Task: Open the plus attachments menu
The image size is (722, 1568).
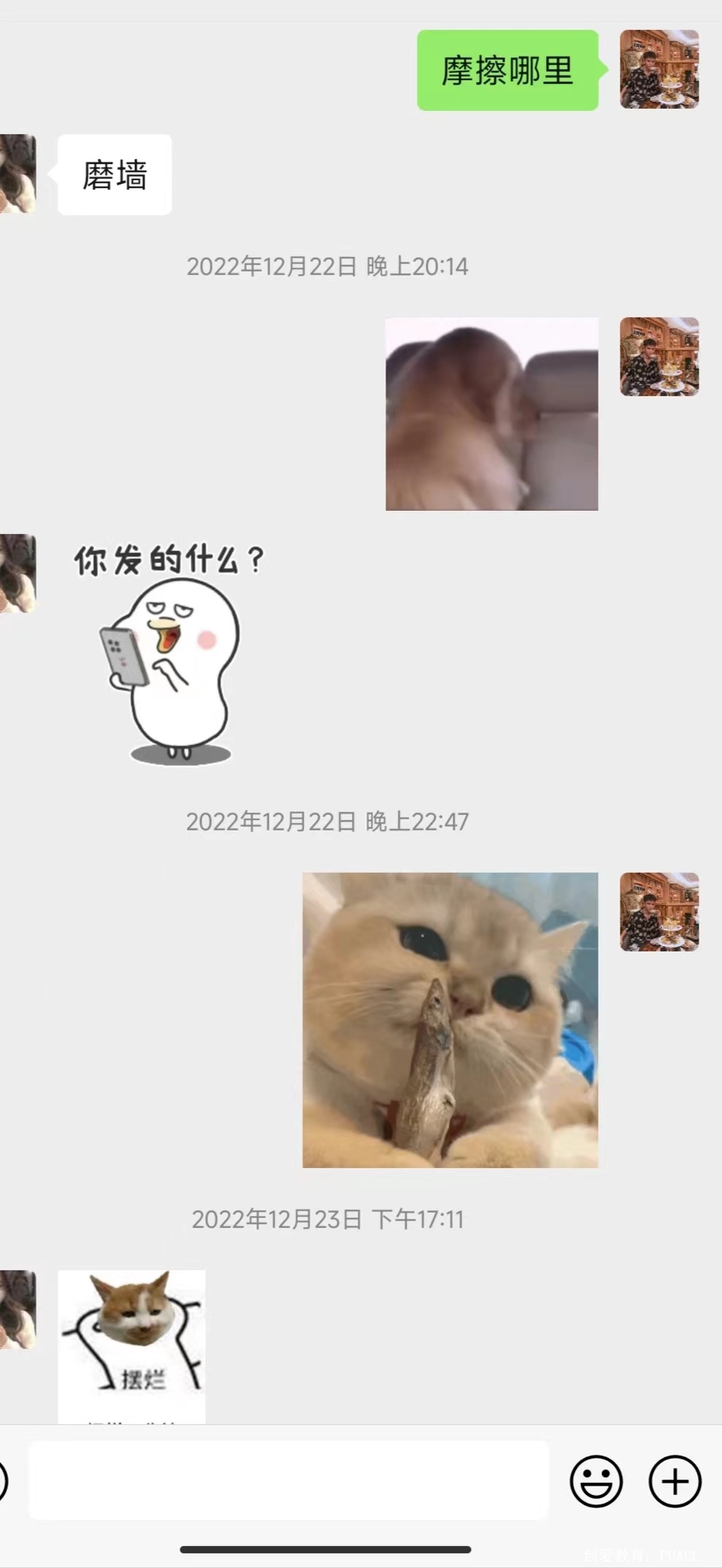Action: click(675, 1481)
